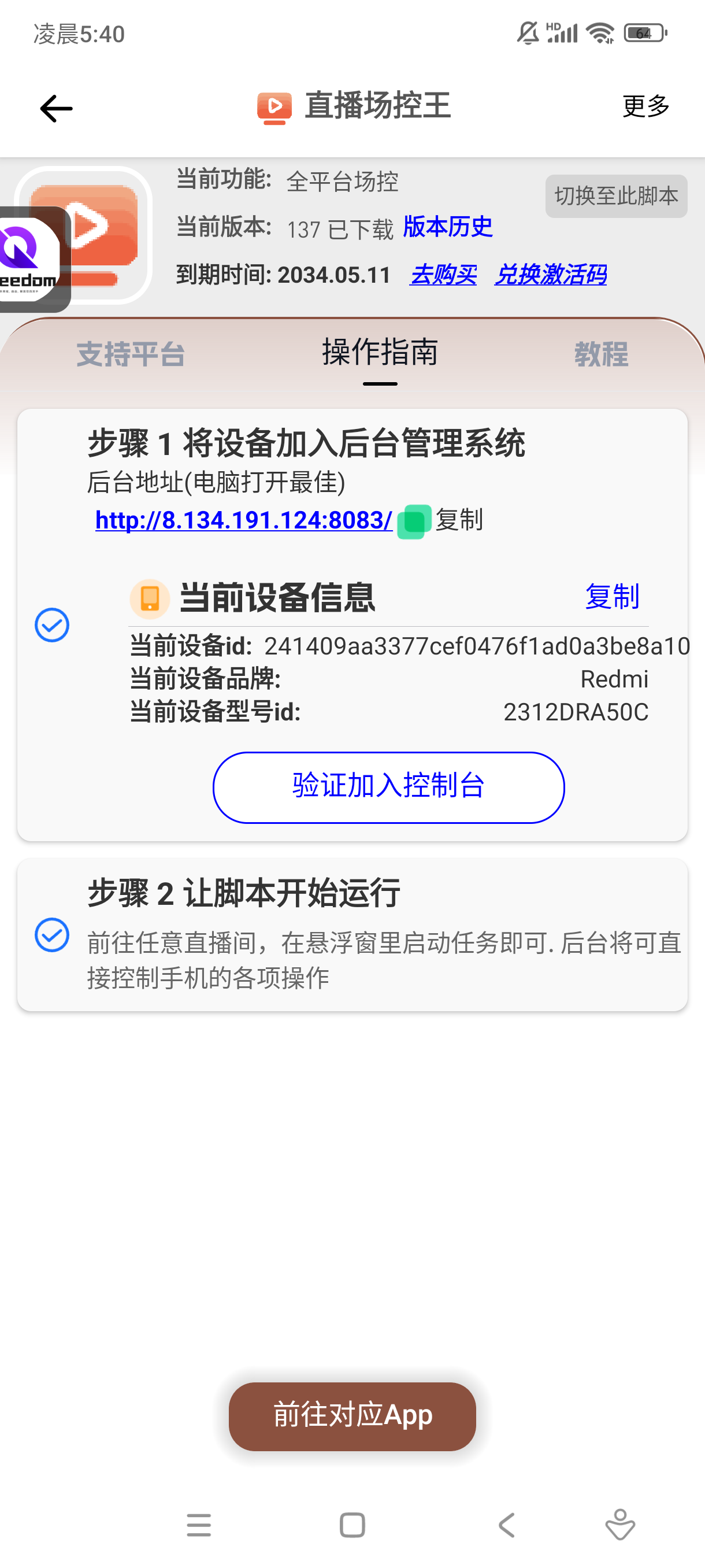Open the 更多 menu
The height and width of the screenshot is (1568, 705).
[x=645, y=106]
